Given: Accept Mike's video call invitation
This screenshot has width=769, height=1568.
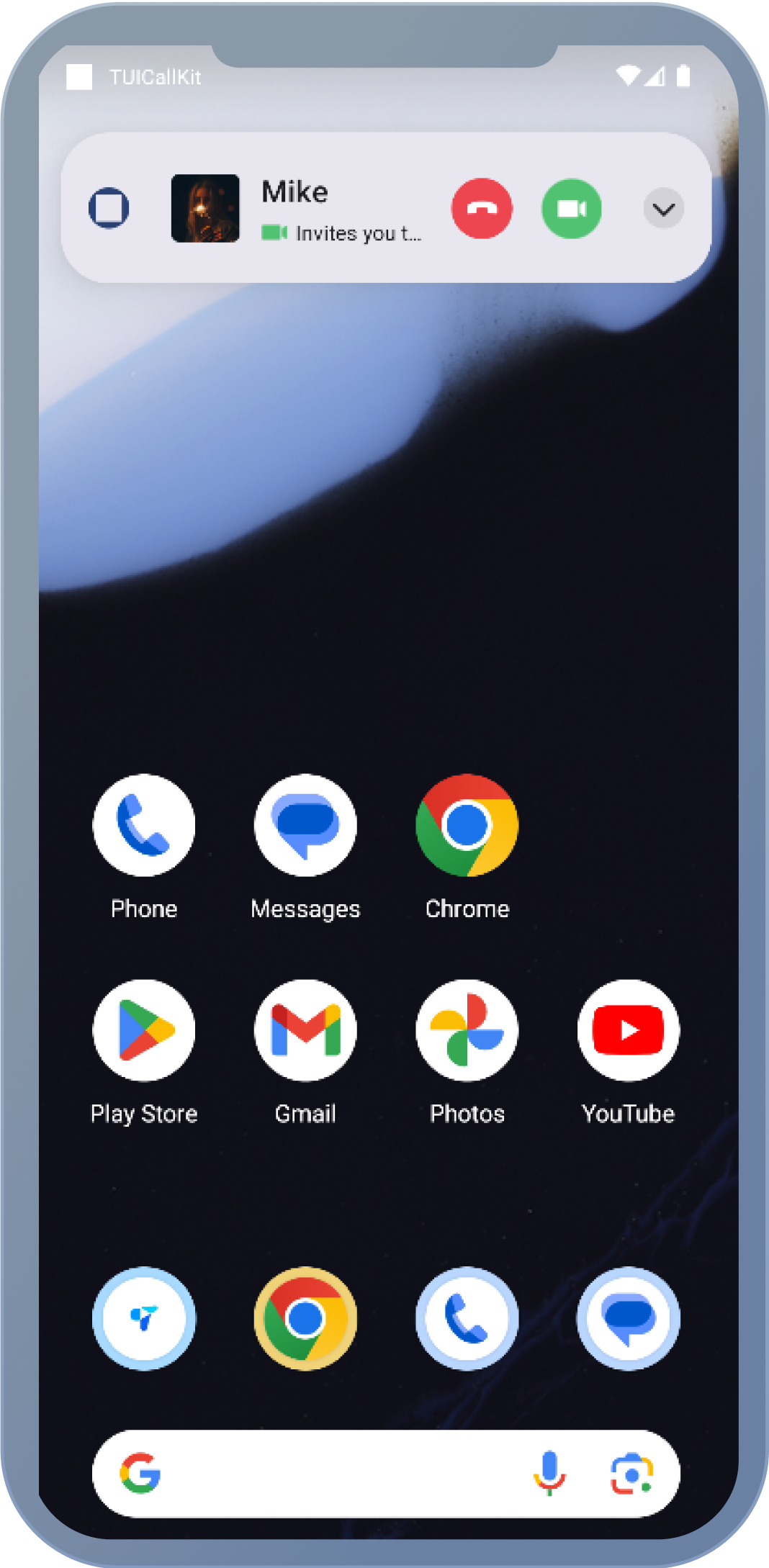Looking at the screenshot, I should (572, 209).
